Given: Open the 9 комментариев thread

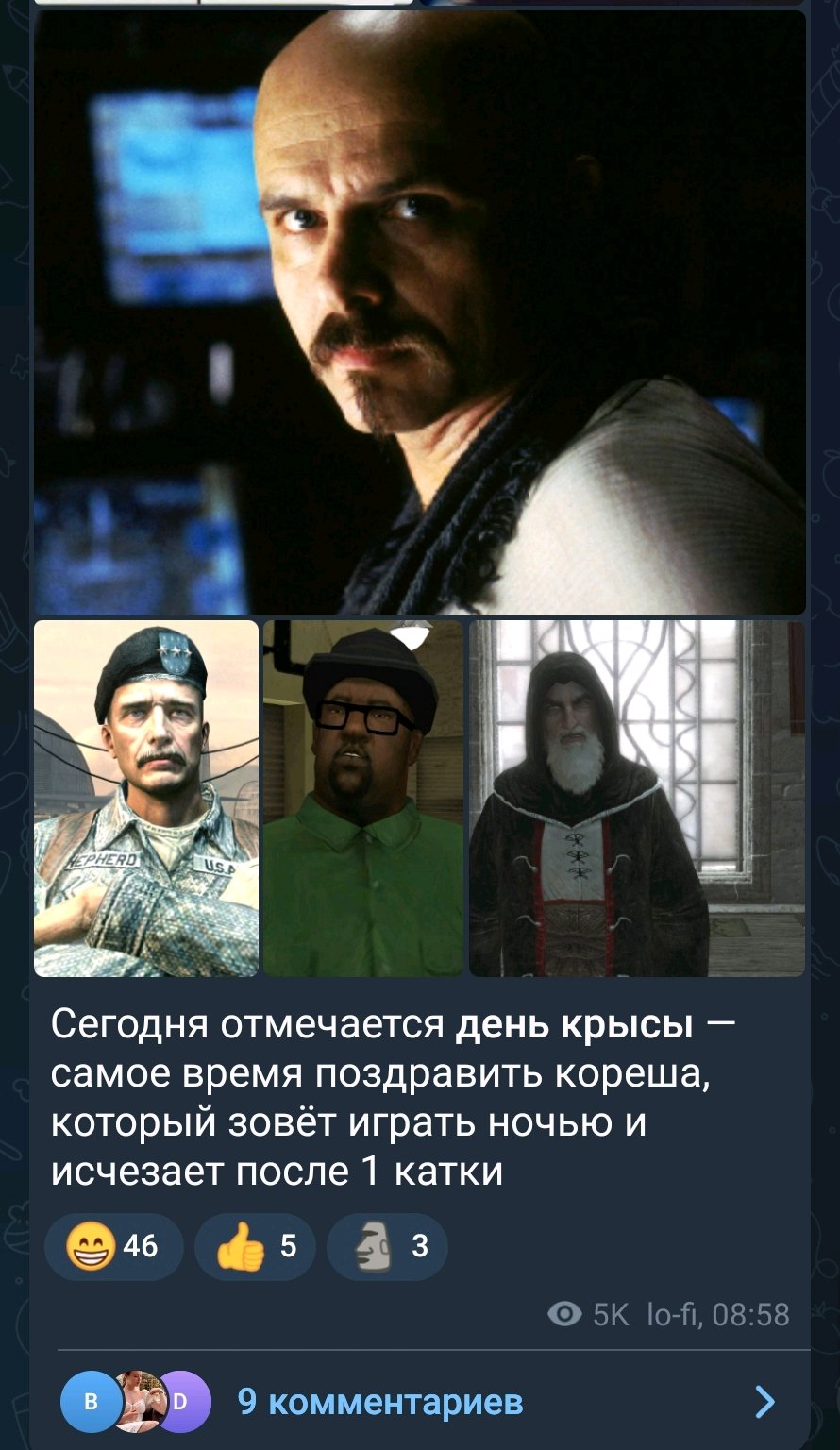Looking at the screenshot, I should coord(420,1402).
